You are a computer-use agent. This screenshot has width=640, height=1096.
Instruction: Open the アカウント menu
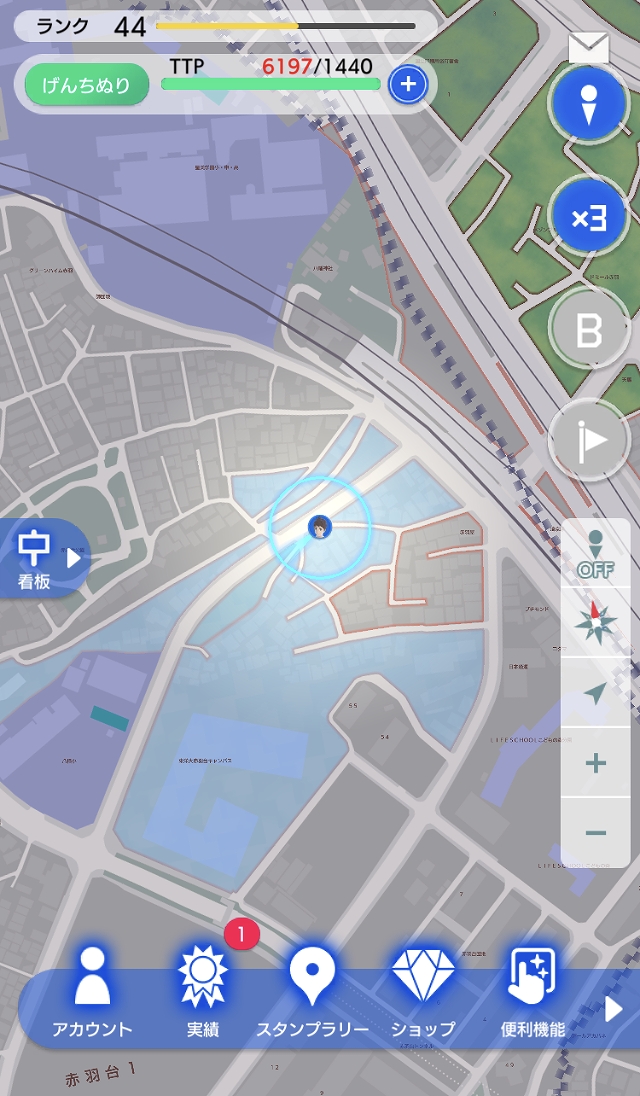pyautogui.click(x=92, y=992)
